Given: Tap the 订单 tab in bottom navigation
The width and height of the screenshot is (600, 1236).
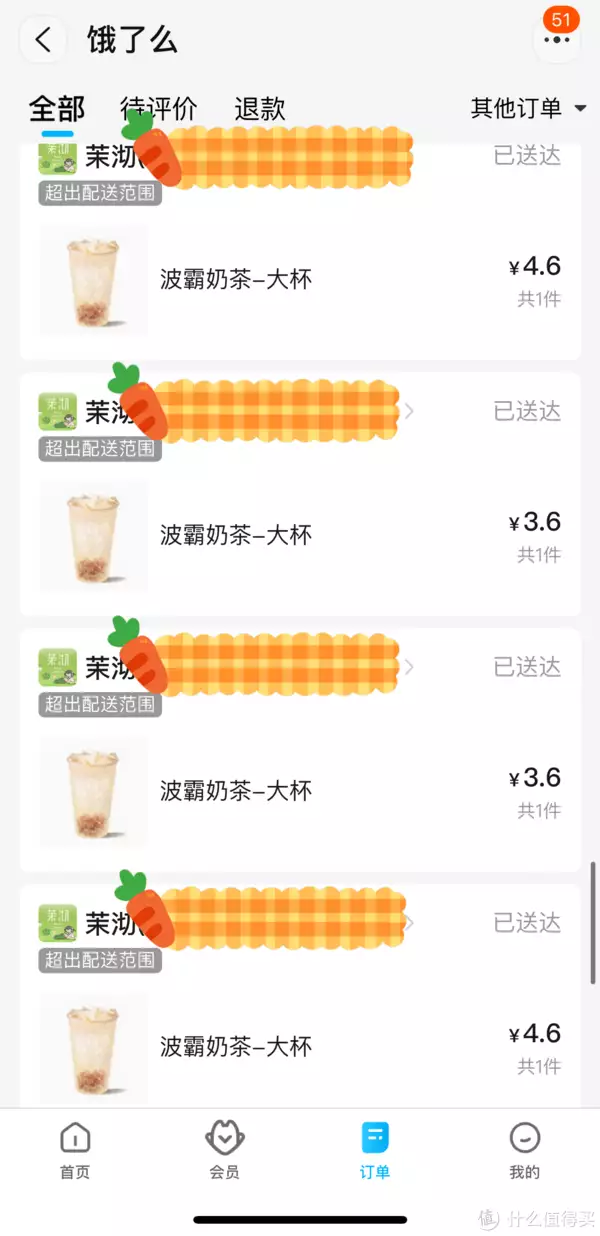Looking at the screenshot, I should pos(375,1150).
